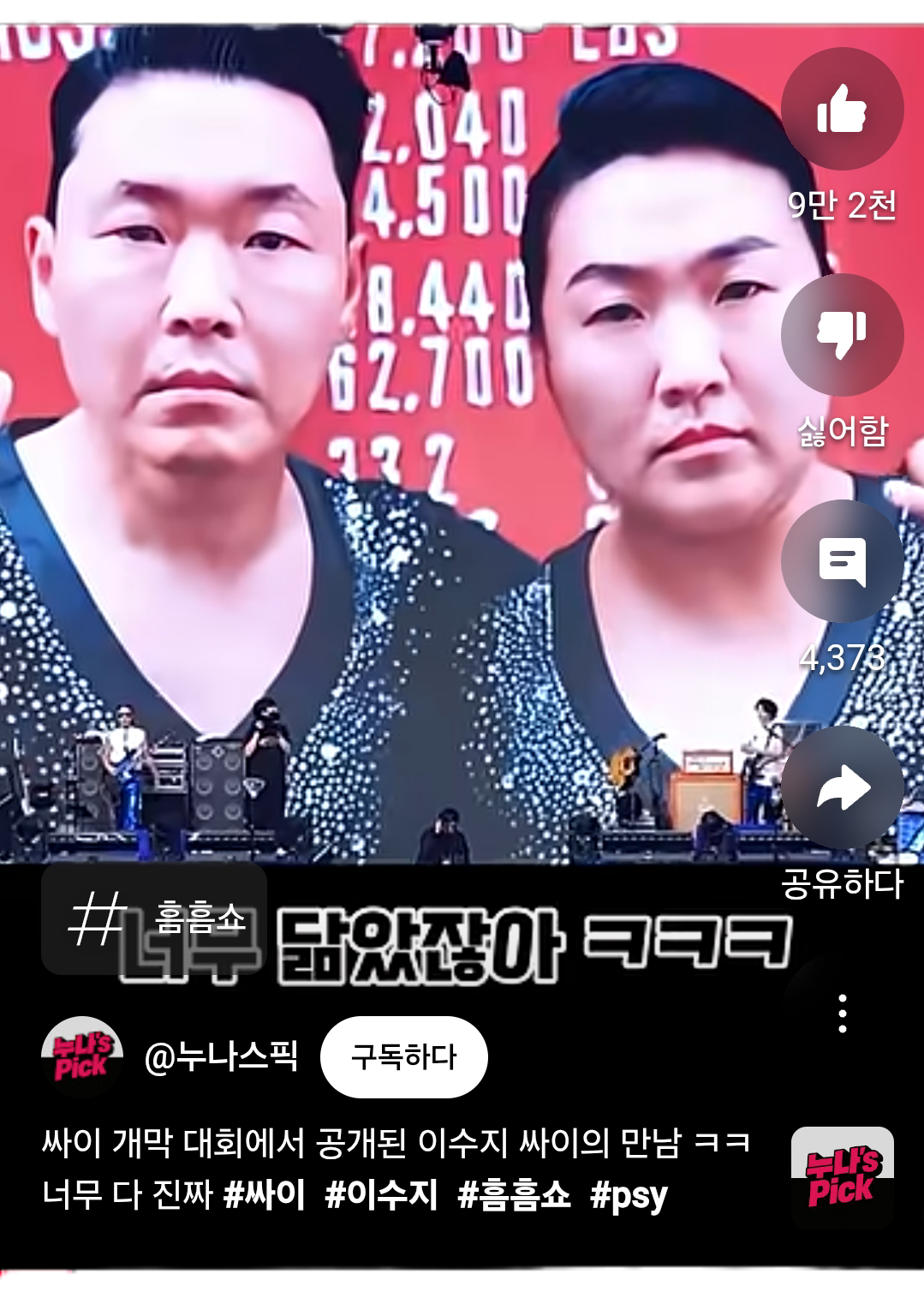Subscribe with the 구독하다 button
Image resolution: width=924 pixels, height=1298 pixels.
pyautogui.click(x=403, y=1057)
